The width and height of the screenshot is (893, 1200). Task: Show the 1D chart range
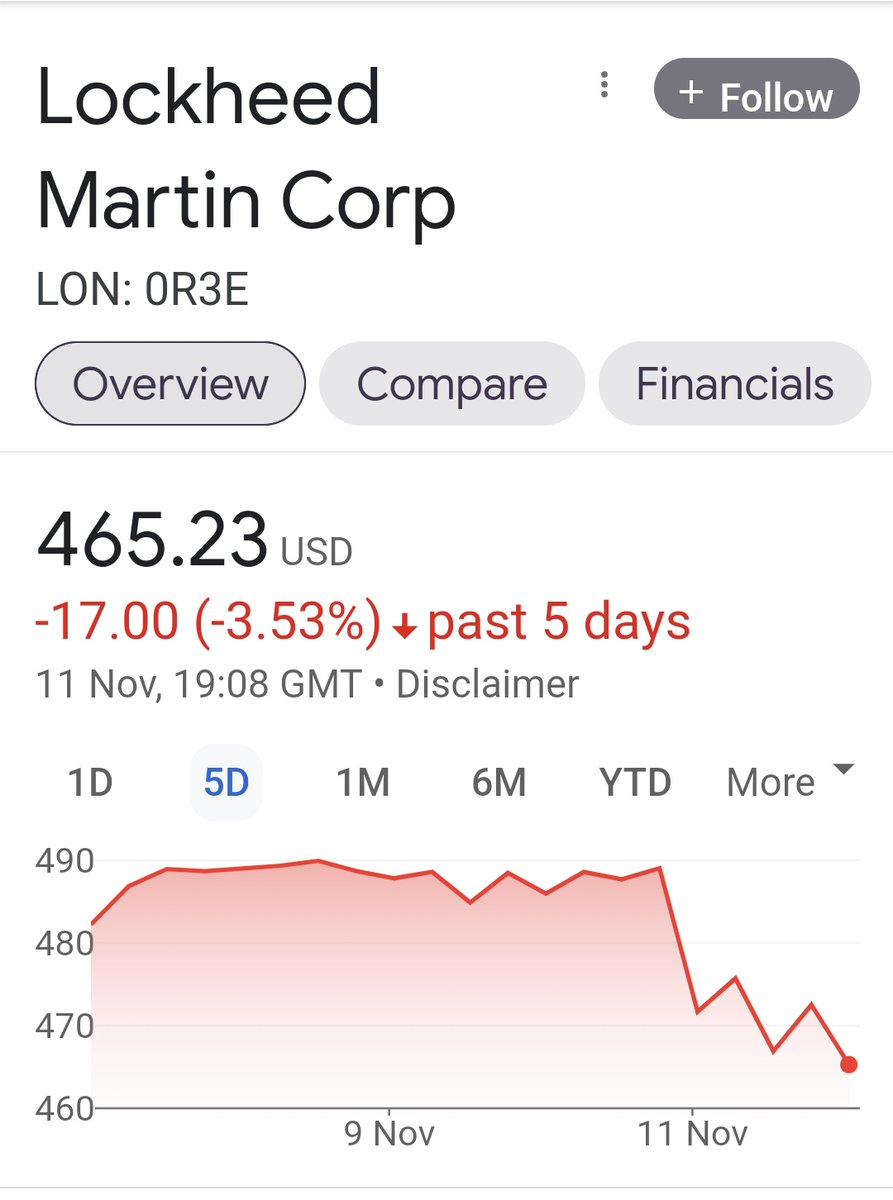click(90, 782)
